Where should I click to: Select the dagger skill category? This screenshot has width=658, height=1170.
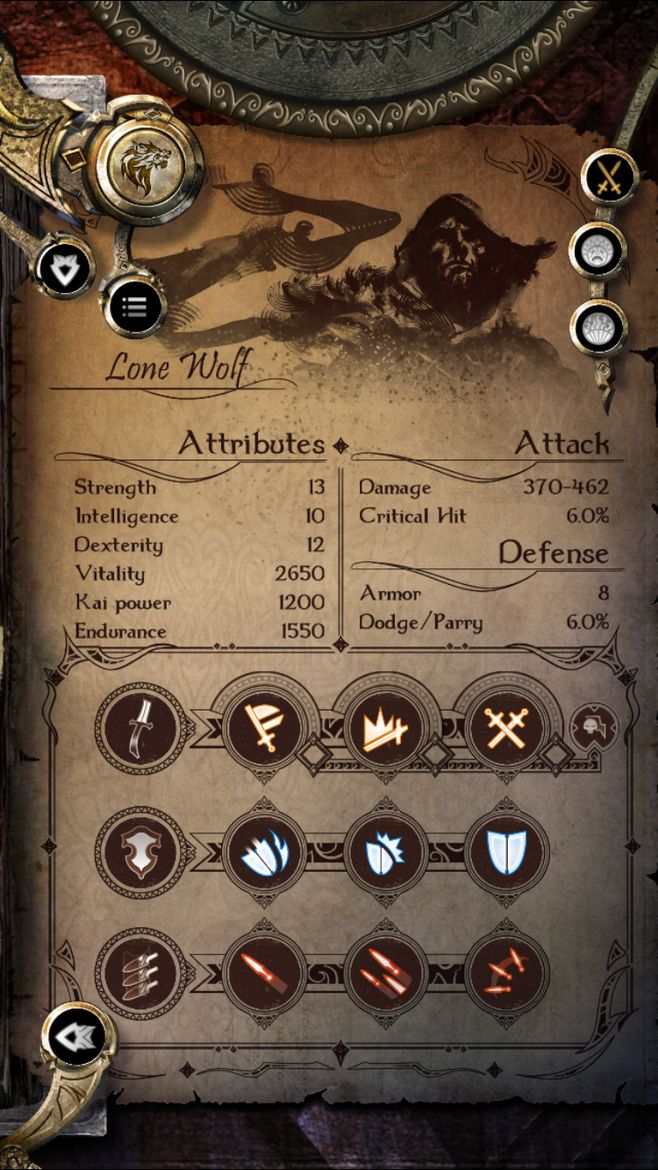click(138, 726)
